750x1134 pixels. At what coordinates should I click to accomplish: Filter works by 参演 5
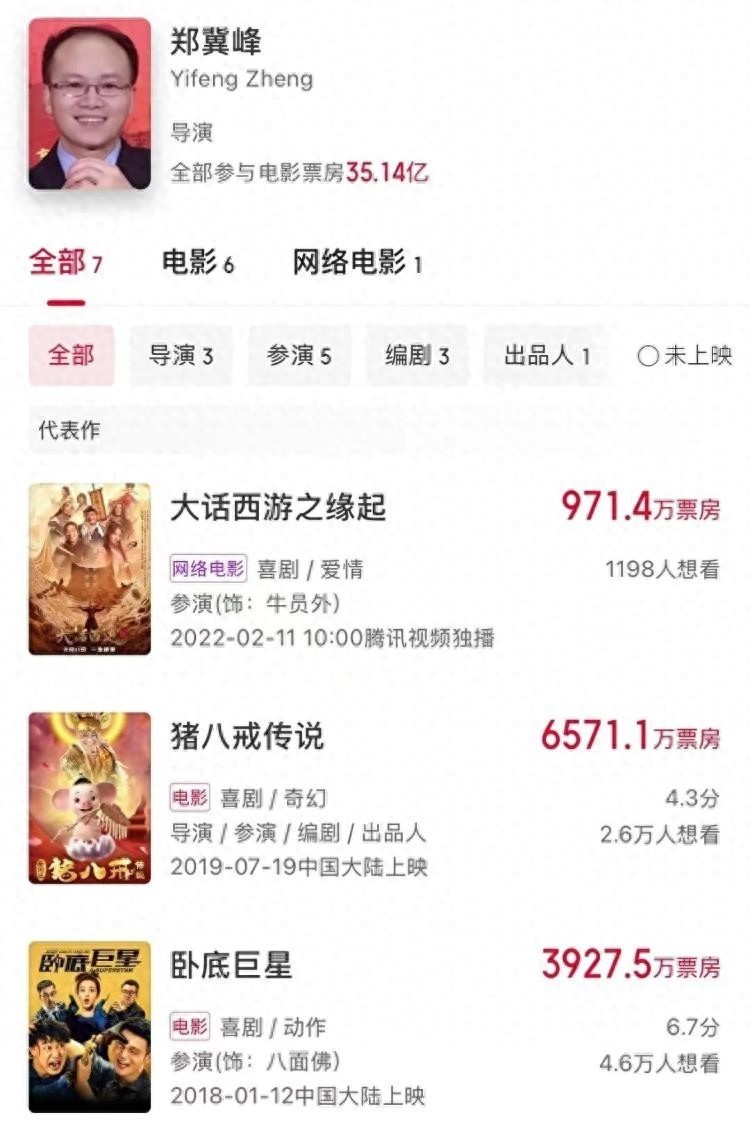pyautogui.click(x=299, y=355)
